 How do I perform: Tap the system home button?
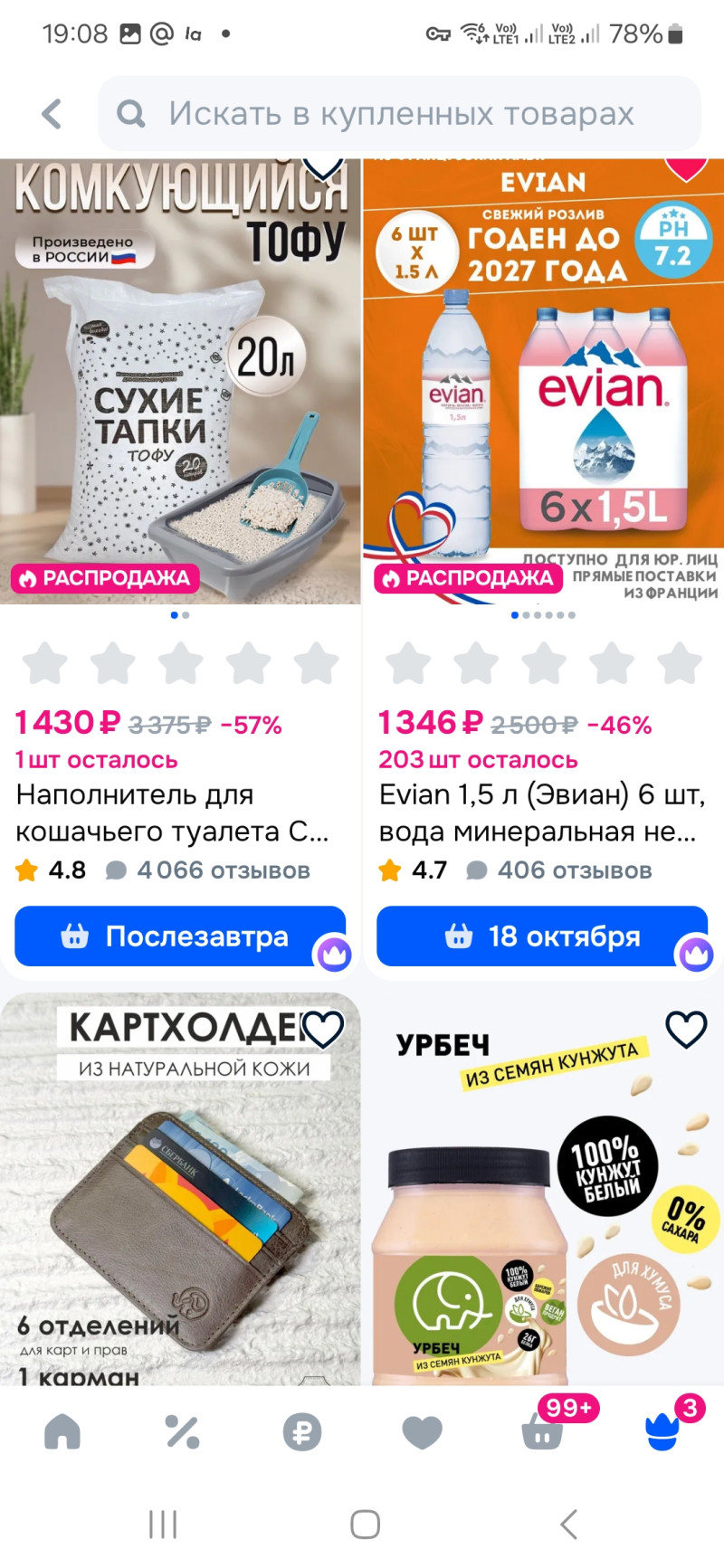tap(365, 1525)
